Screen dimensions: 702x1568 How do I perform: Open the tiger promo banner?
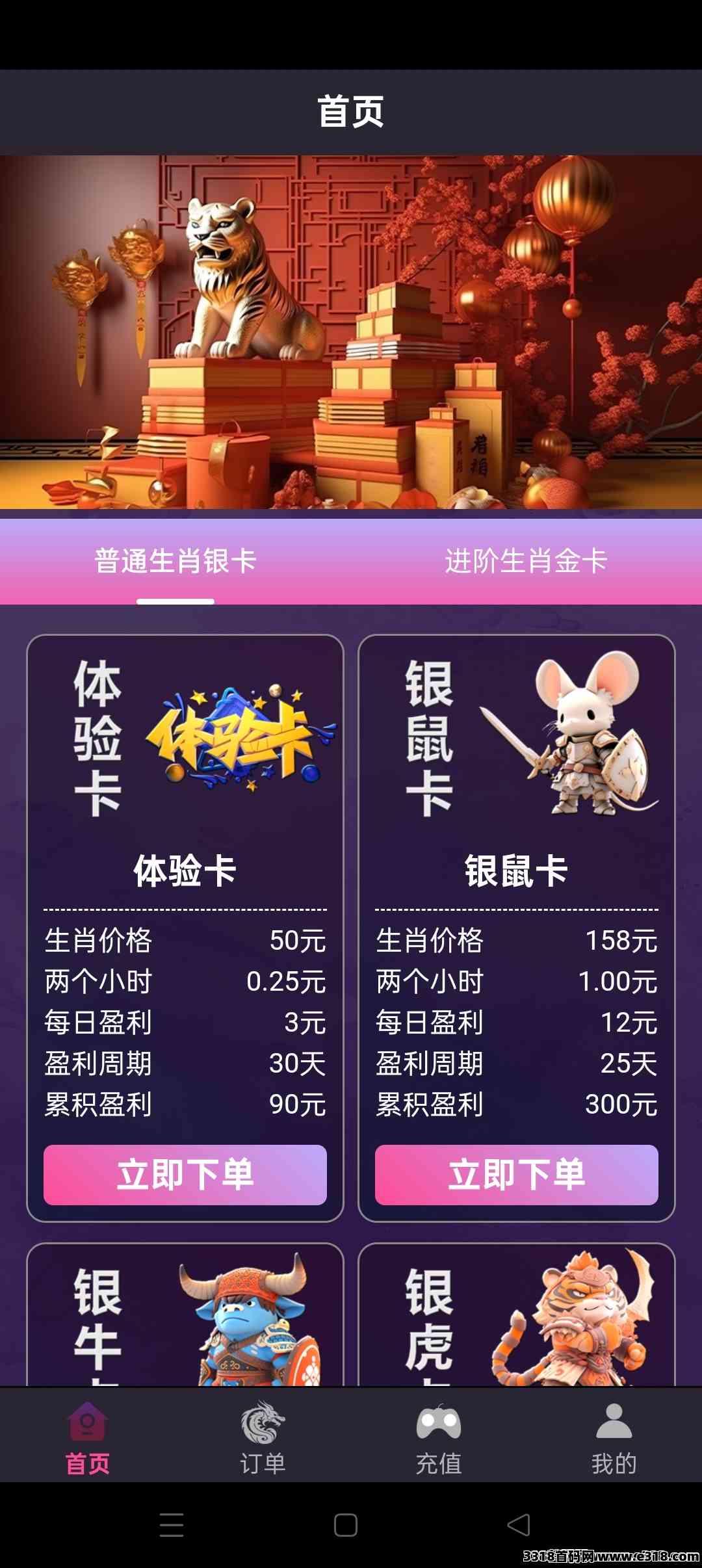[x=351, y=332]
